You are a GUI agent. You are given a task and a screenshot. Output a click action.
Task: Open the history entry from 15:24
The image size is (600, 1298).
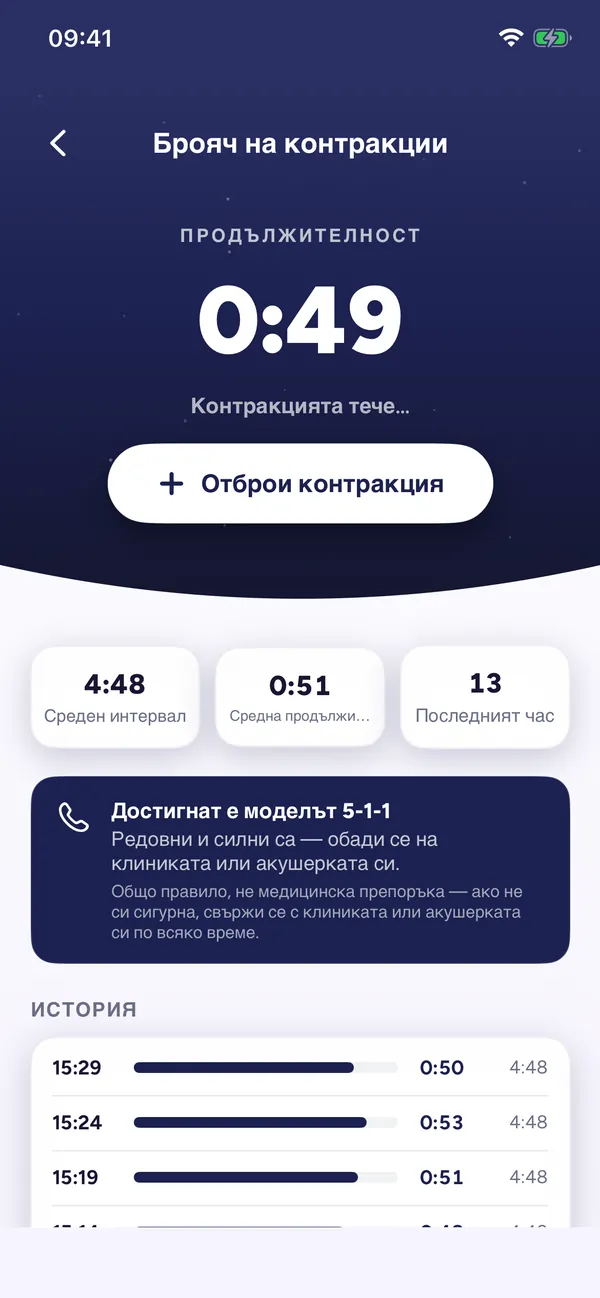(300, 1123)
